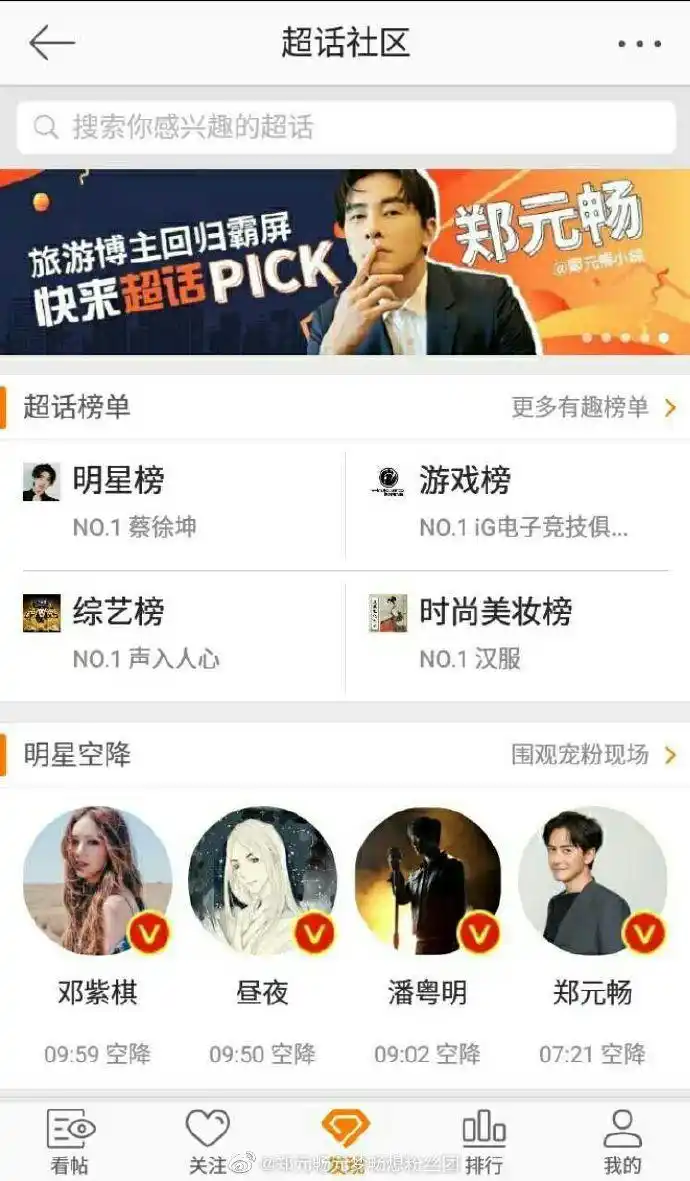Open 昼夜's profile avatar
This screenshot has width=690, height=1181.
point(262,881)
